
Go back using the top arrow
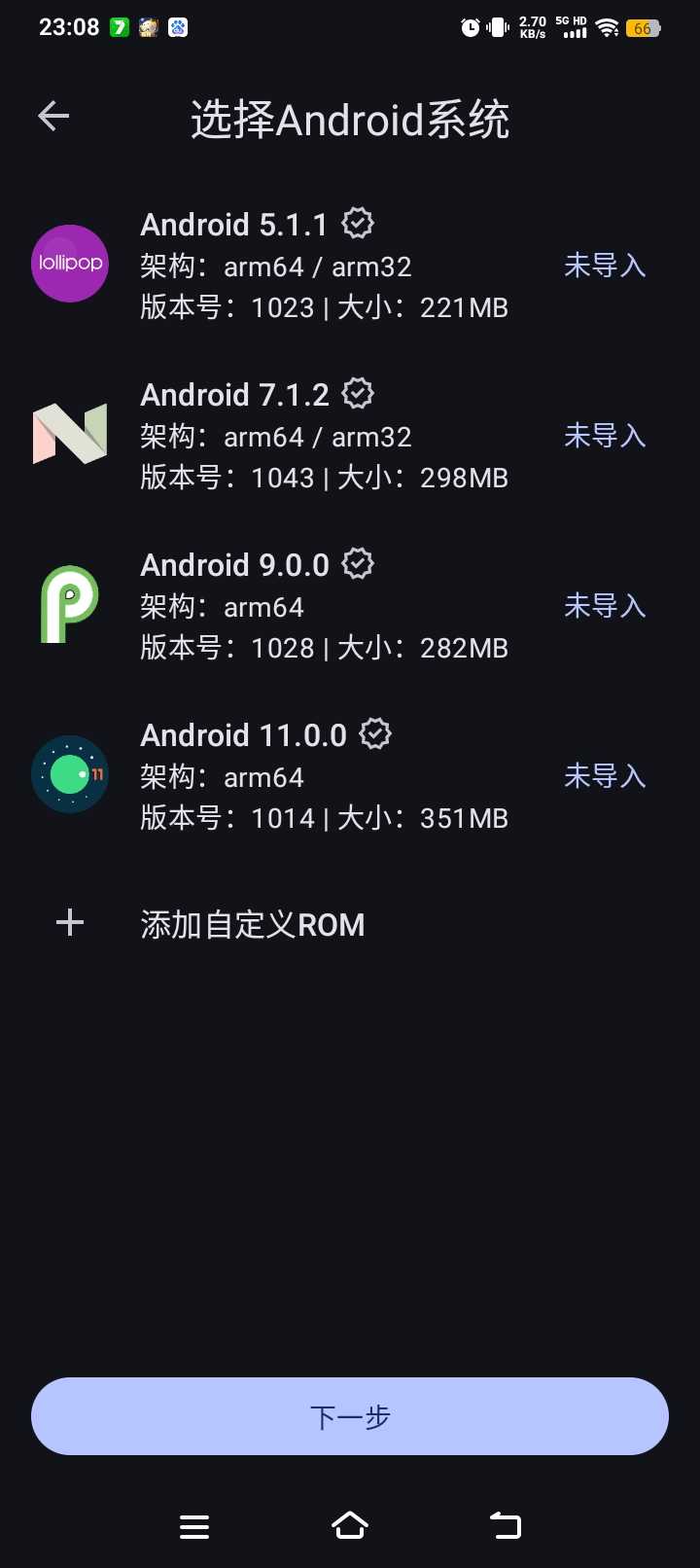point(53,117)
